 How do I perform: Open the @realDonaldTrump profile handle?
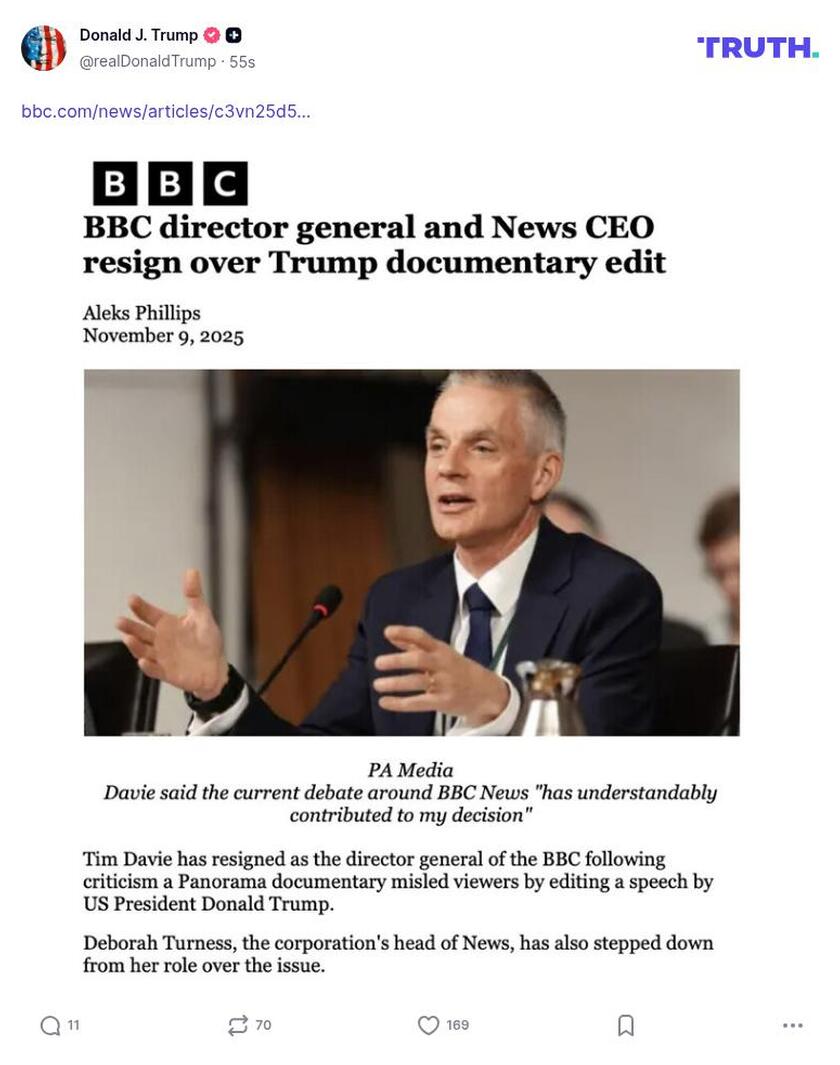pyautogui.click(x=147, y=62)
